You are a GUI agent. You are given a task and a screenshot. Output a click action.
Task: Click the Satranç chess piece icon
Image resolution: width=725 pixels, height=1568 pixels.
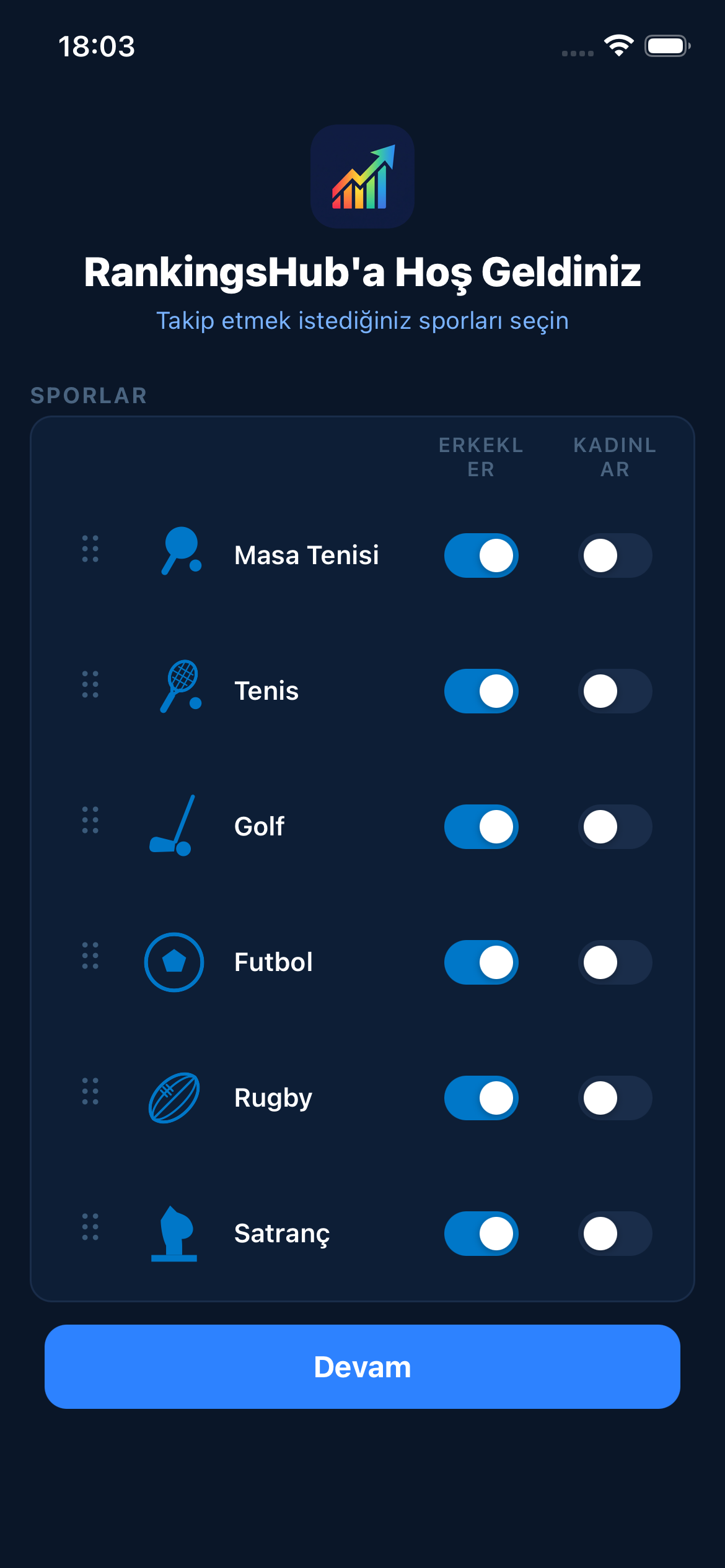tap(174, 1232)
